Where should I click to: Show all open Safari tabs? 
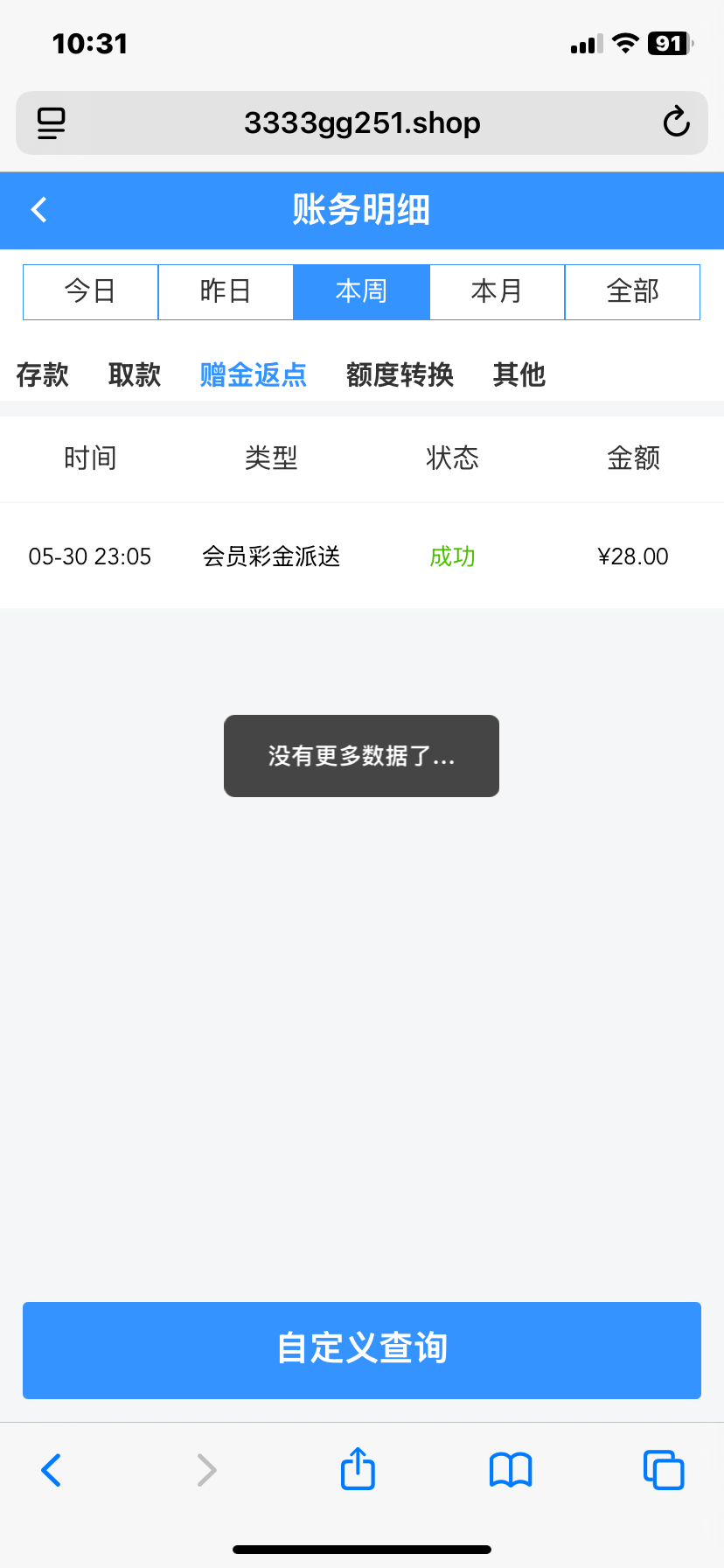coord(664,1470)
